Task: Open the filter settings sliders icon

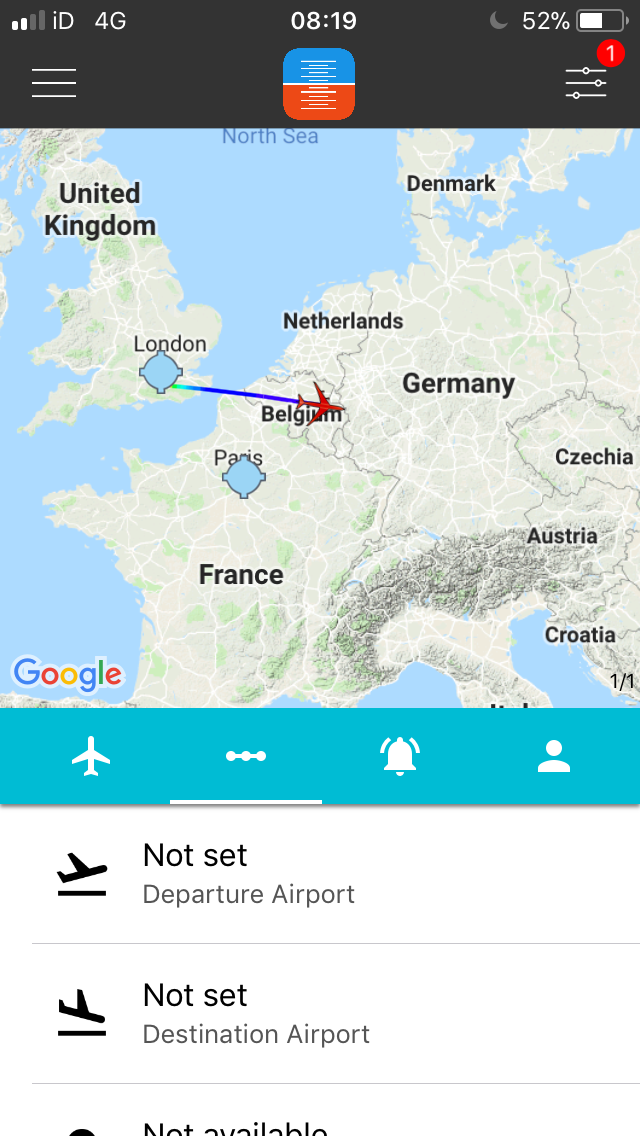Action: 586,83
